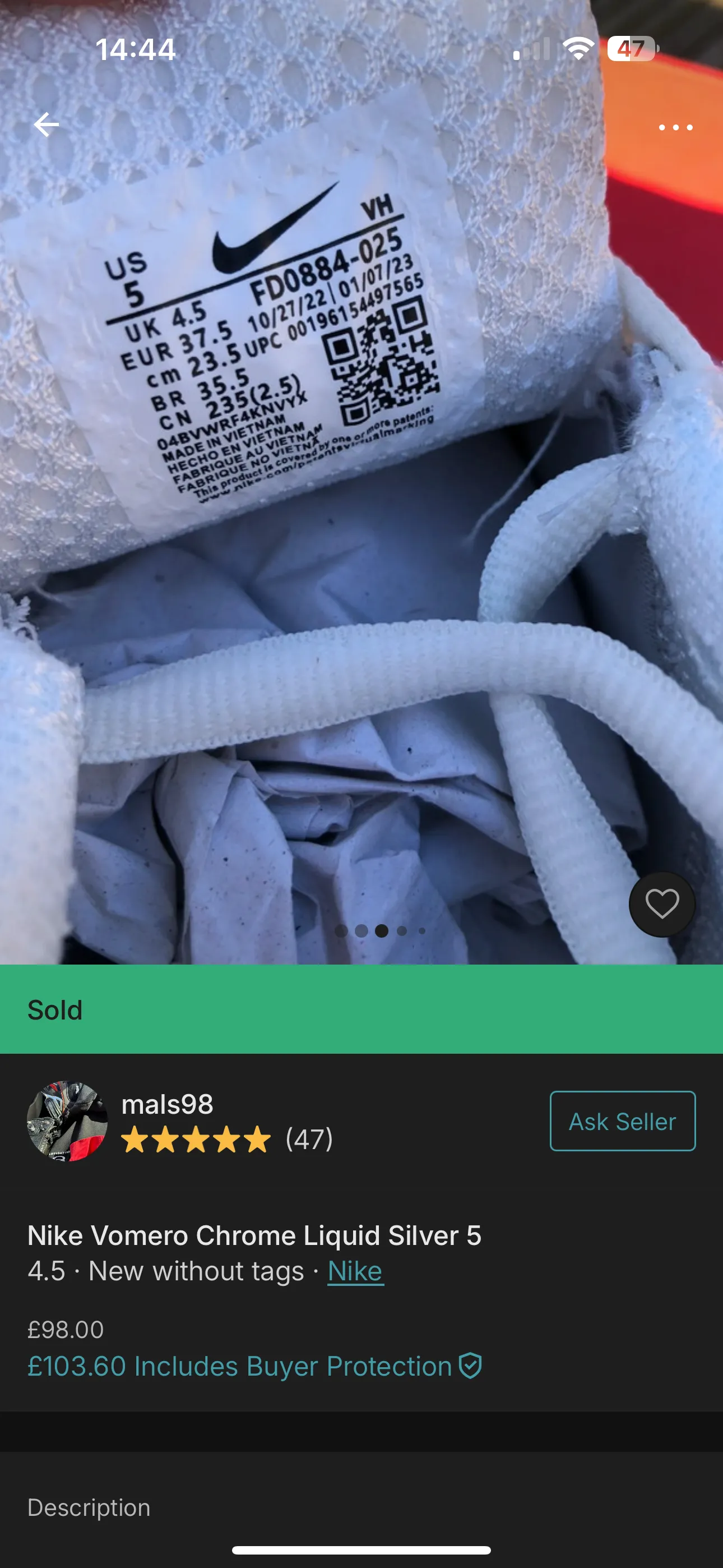Tap the Ask Seller button
Image resolution: width=723 pixels, height=1568 pixels.
coord(622,1120)
